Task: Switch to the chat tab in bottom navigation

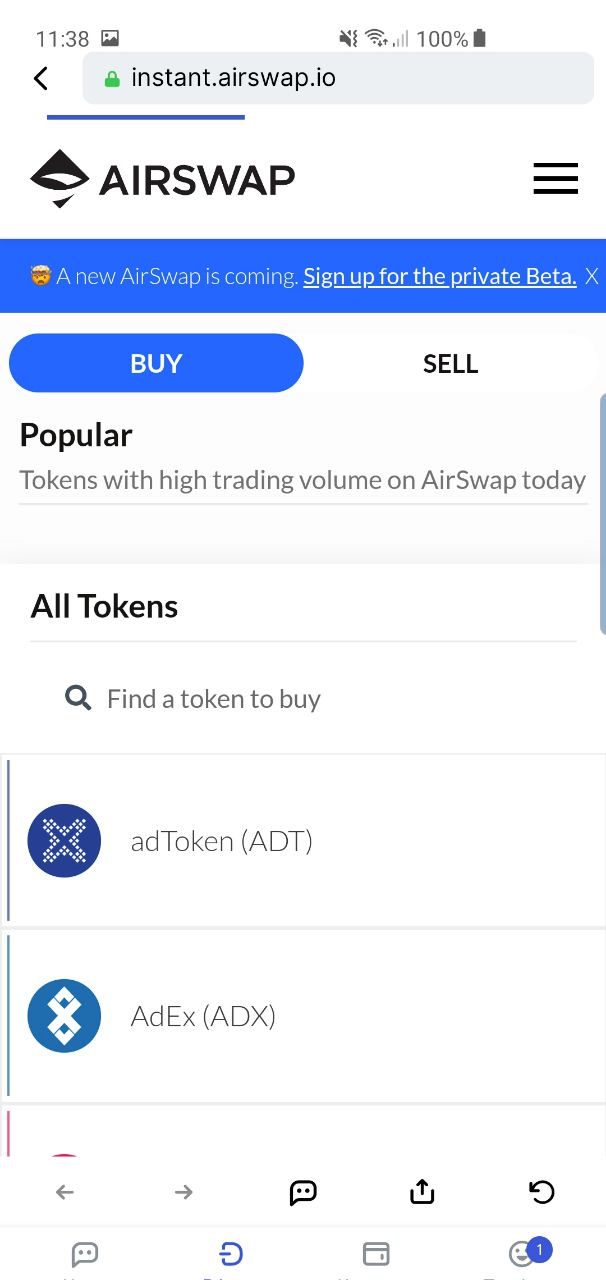Action: tap(85, 1254)
